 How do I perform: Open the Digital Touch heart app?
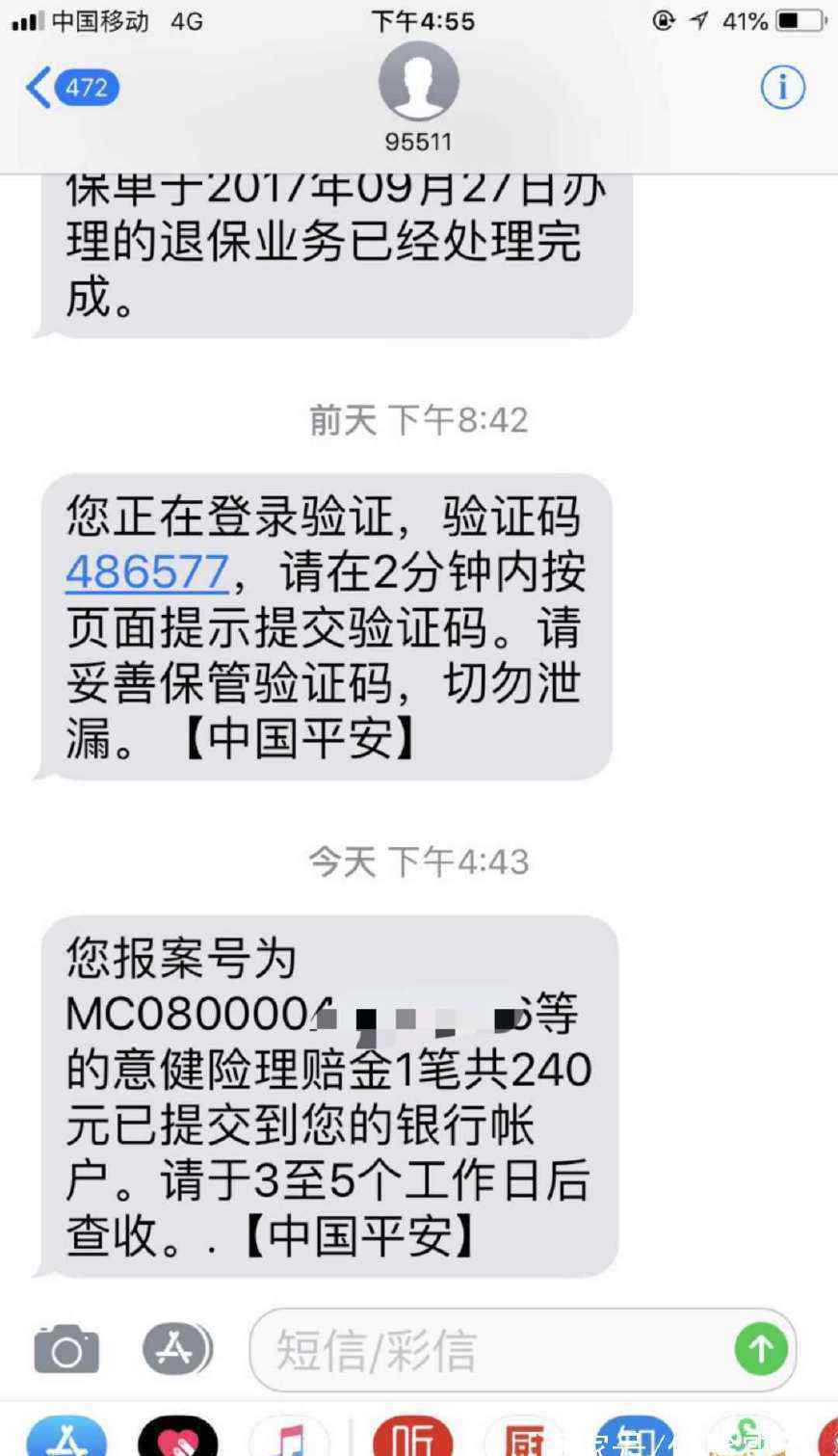pyautogui.click(x=177, y=1436)
